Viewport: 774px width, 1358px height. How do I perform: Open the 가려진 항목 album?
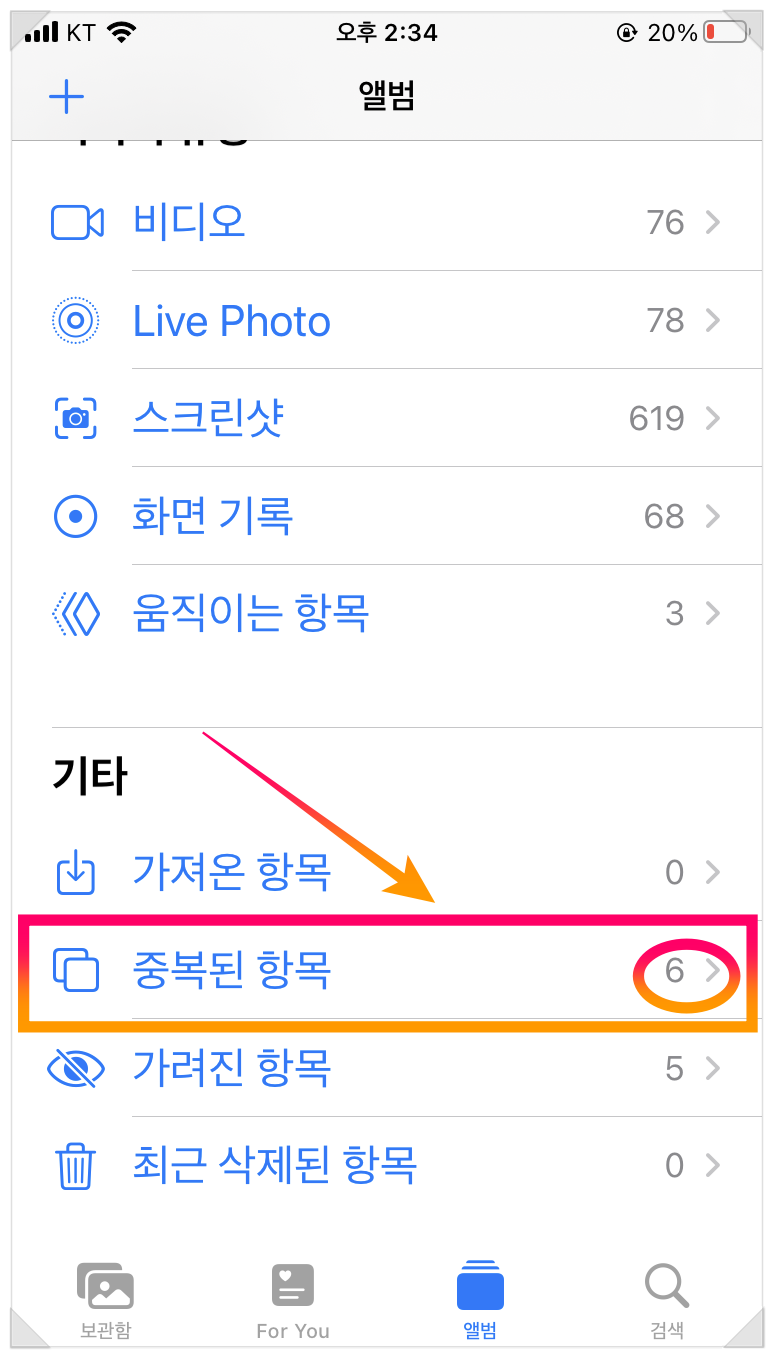pyautogui.click(x=386, y=1069)
